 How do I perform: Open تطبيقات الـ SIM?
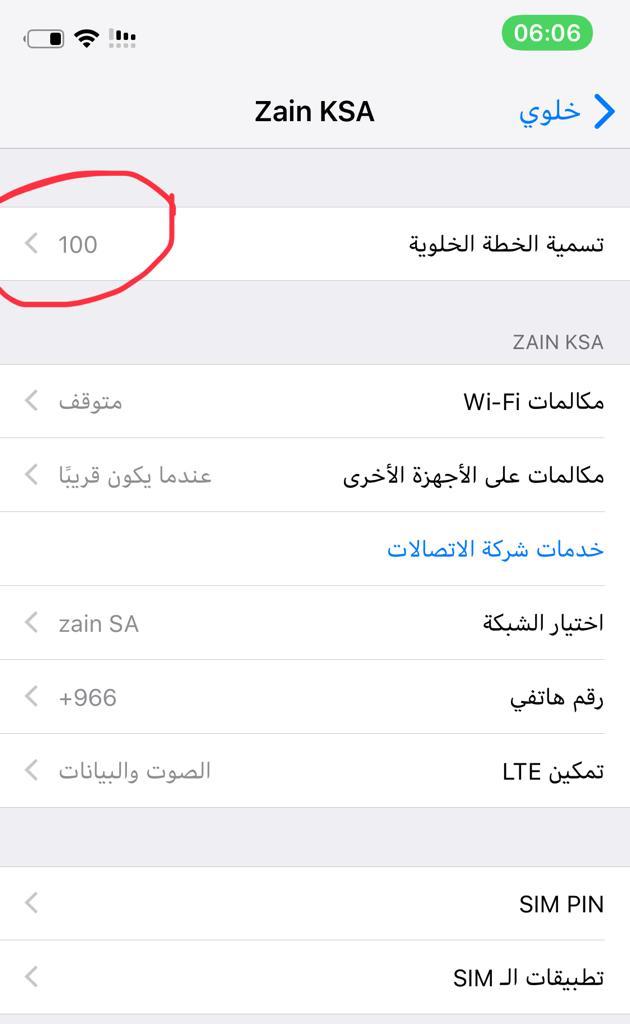click(x=315, y=978)
